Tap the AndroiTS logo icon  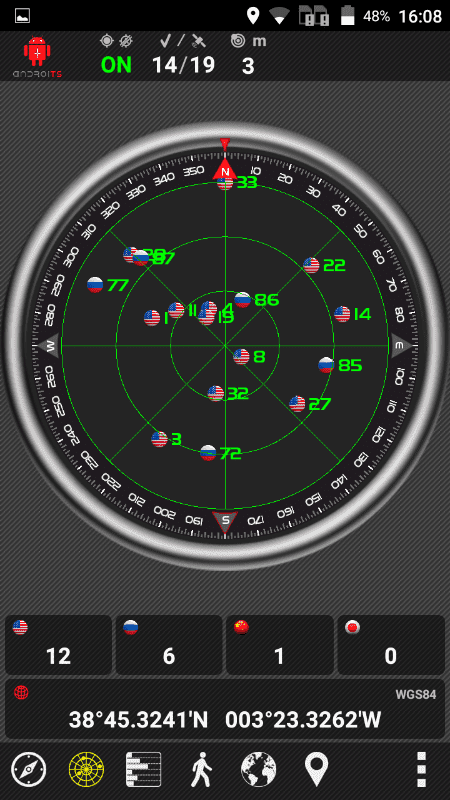(x=37, y=56)
